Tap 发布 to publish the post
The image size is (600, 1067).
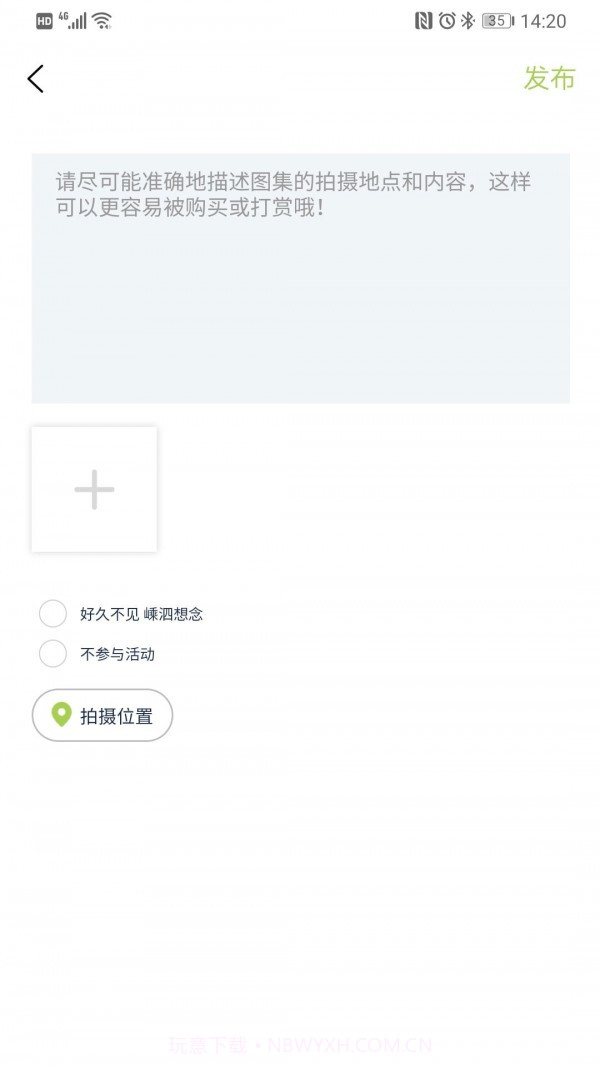tap(549, 78)
